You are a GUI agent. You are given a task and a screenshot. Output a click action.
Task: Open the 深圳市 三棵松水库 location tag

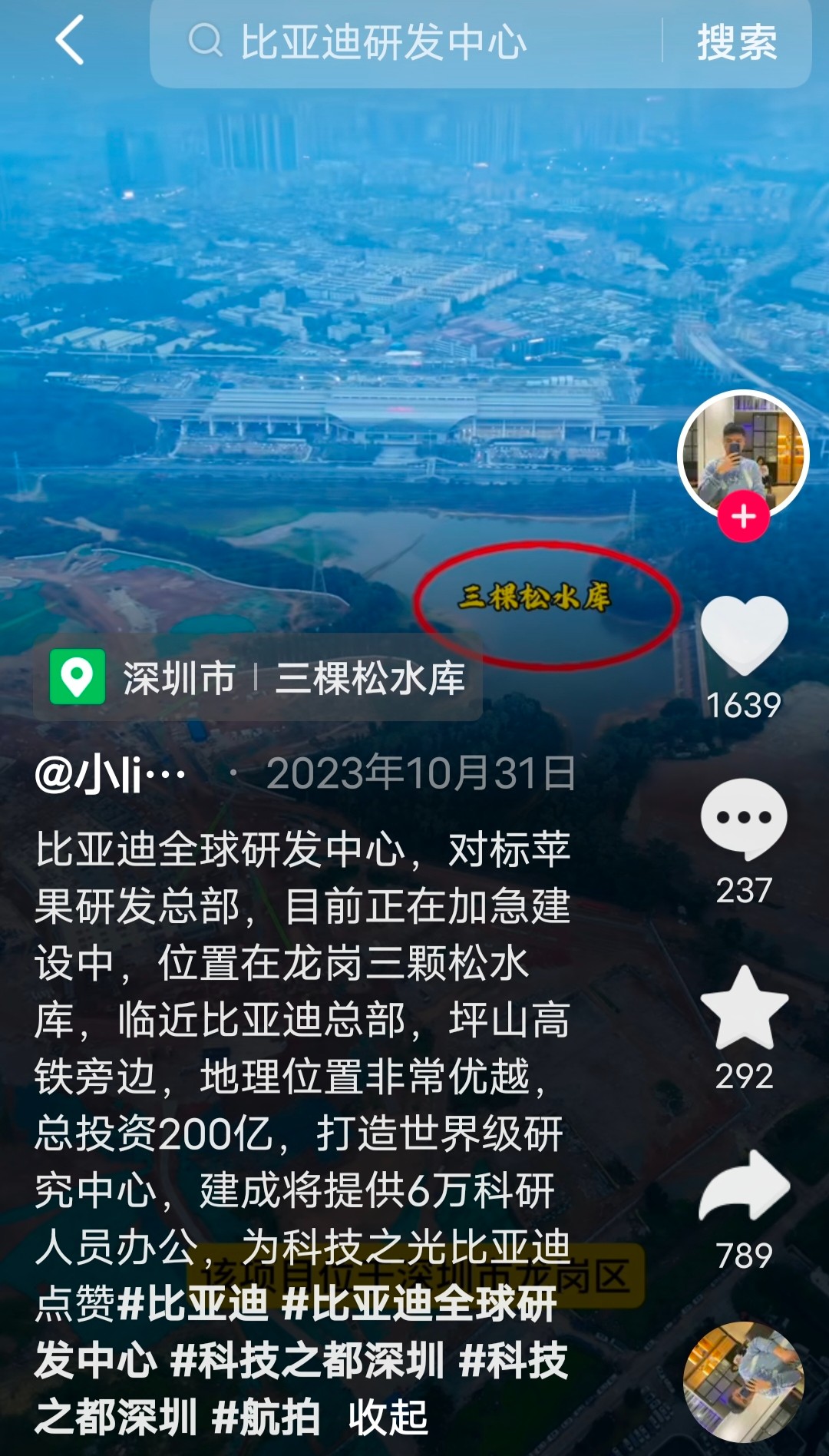(258, 677)
